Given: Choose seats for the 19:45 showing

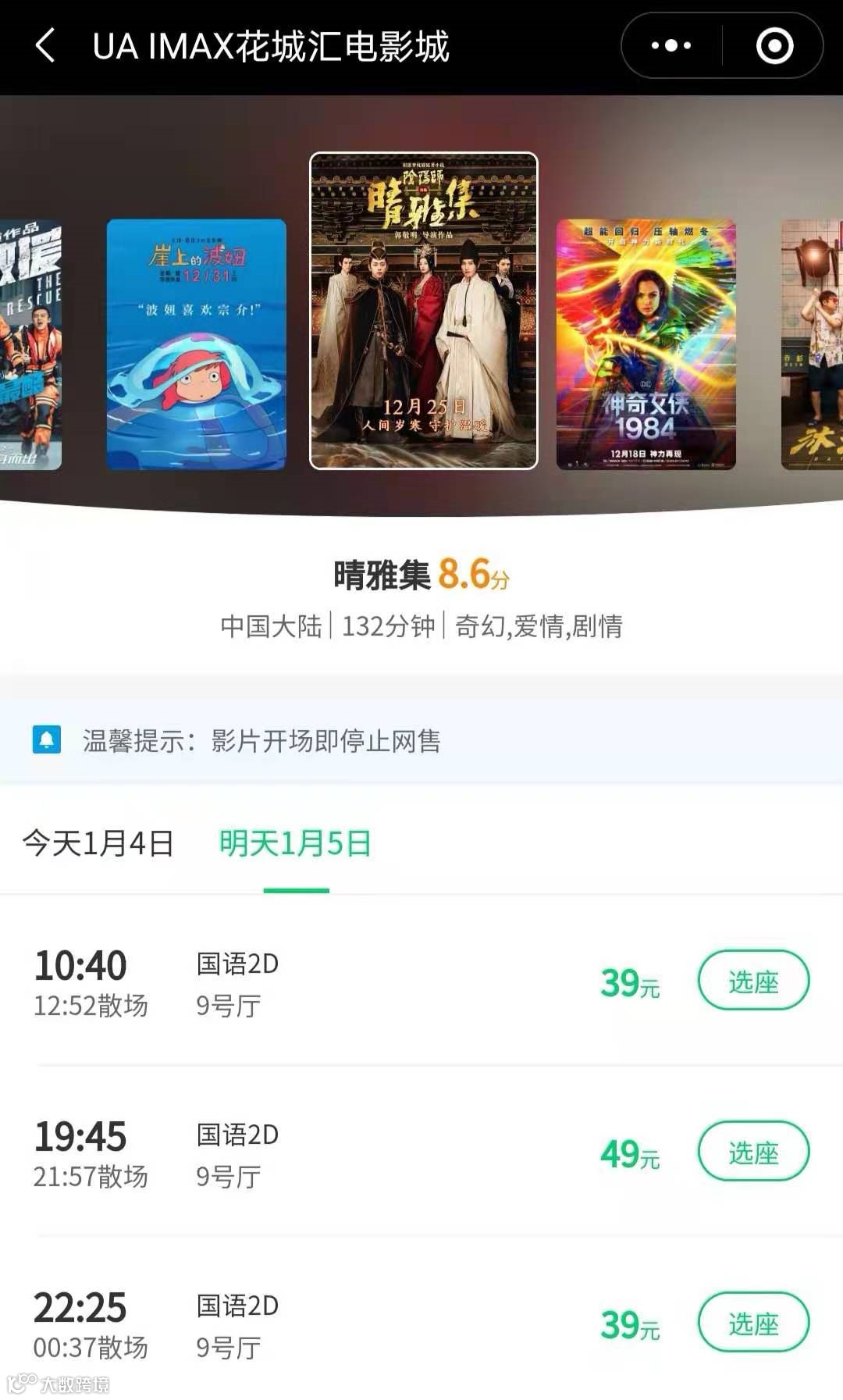Looking at the screenshot, I should (x=753, y=1152).
